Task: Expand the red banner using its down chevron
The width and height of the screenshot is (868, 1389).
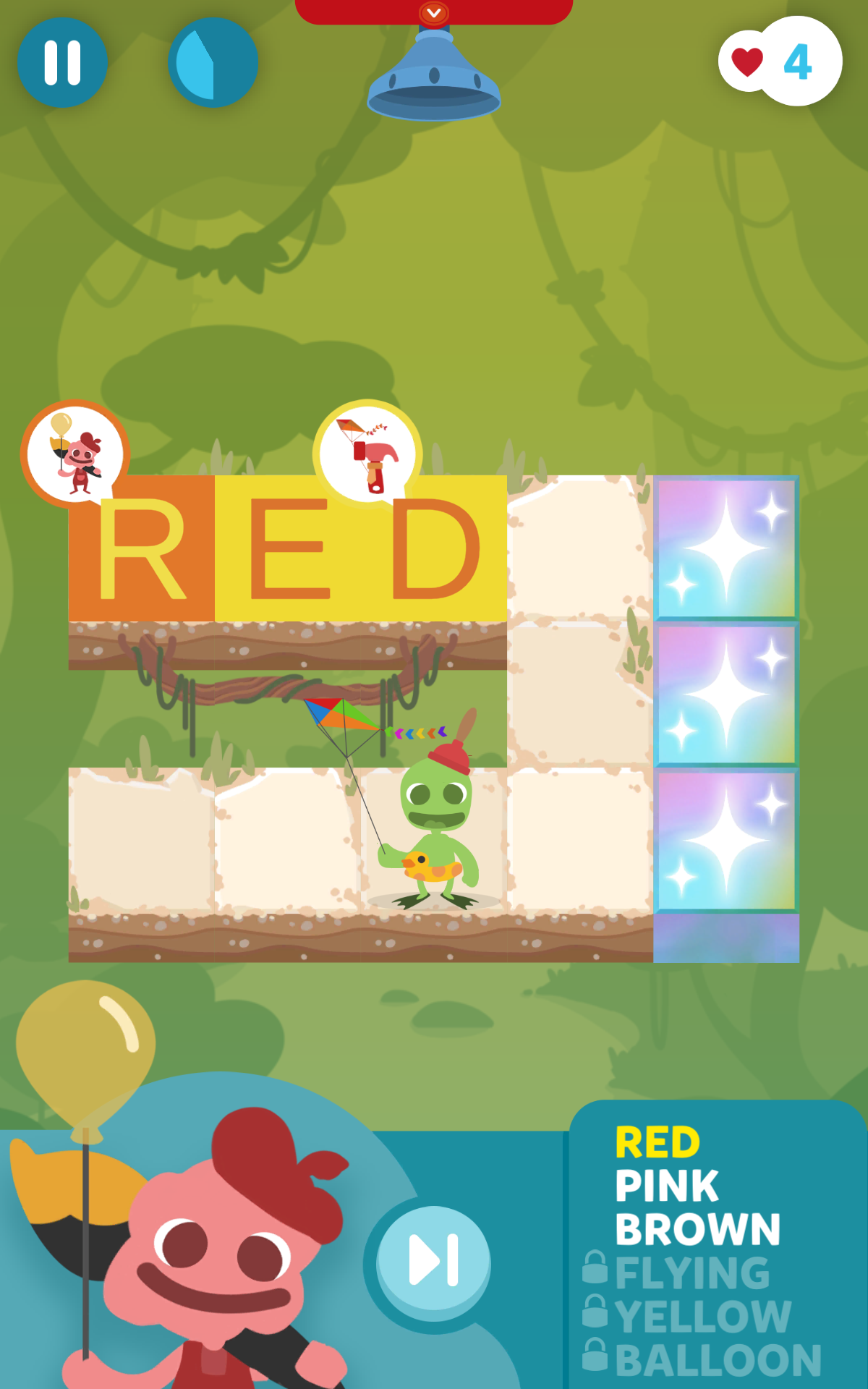Action: (433, 12)
